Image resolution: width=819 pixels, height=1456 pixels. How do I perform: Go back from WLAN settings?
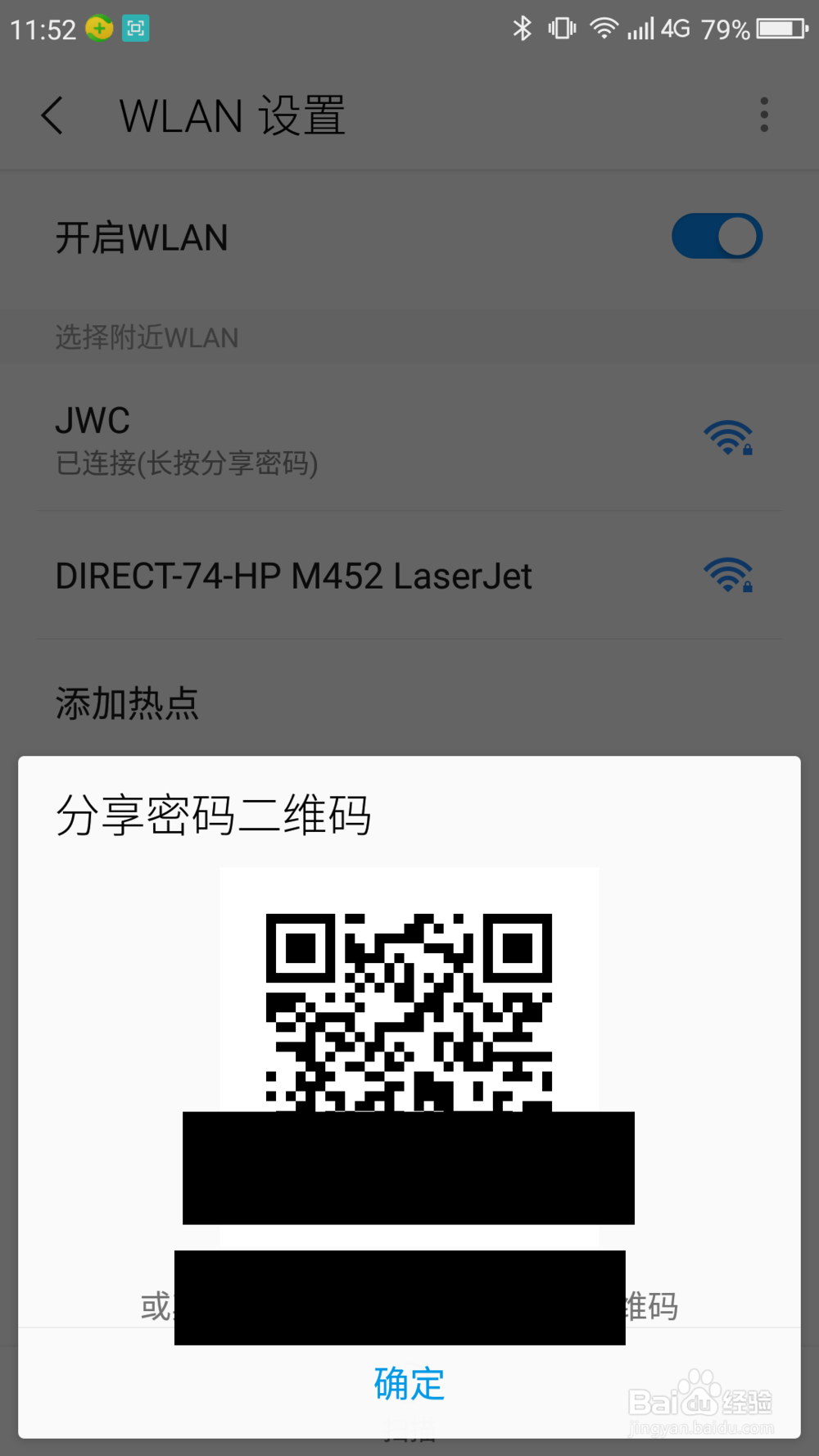pos(52,115)
